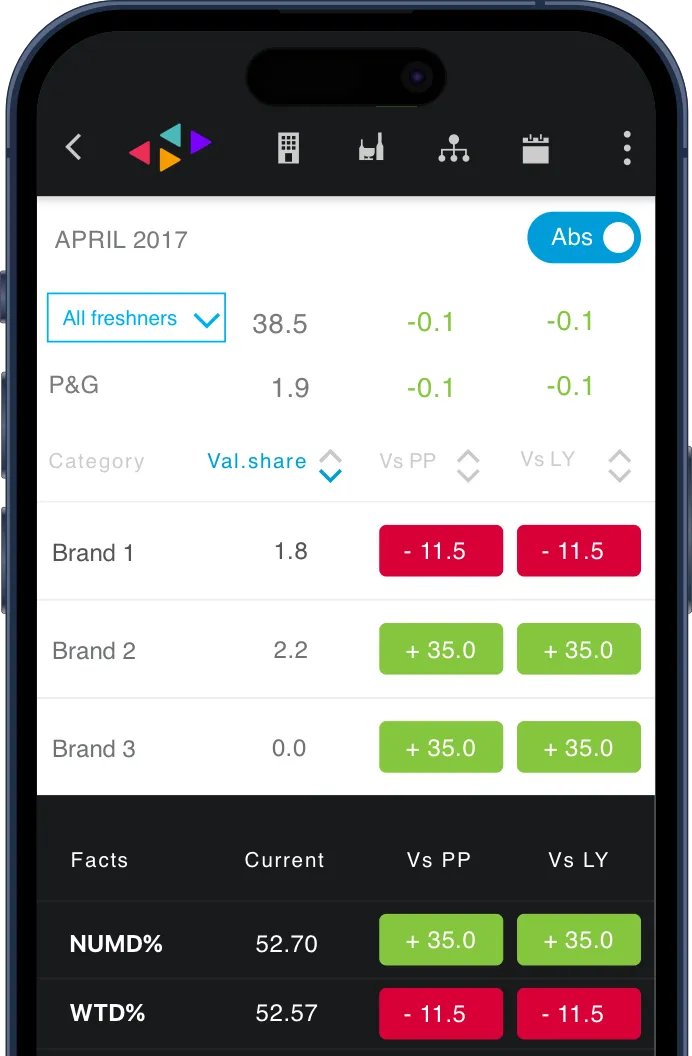The height and width of the screenshot is (1056, 692).
Task: Open the Brand 1 row
Action: (x=93, y=552)
